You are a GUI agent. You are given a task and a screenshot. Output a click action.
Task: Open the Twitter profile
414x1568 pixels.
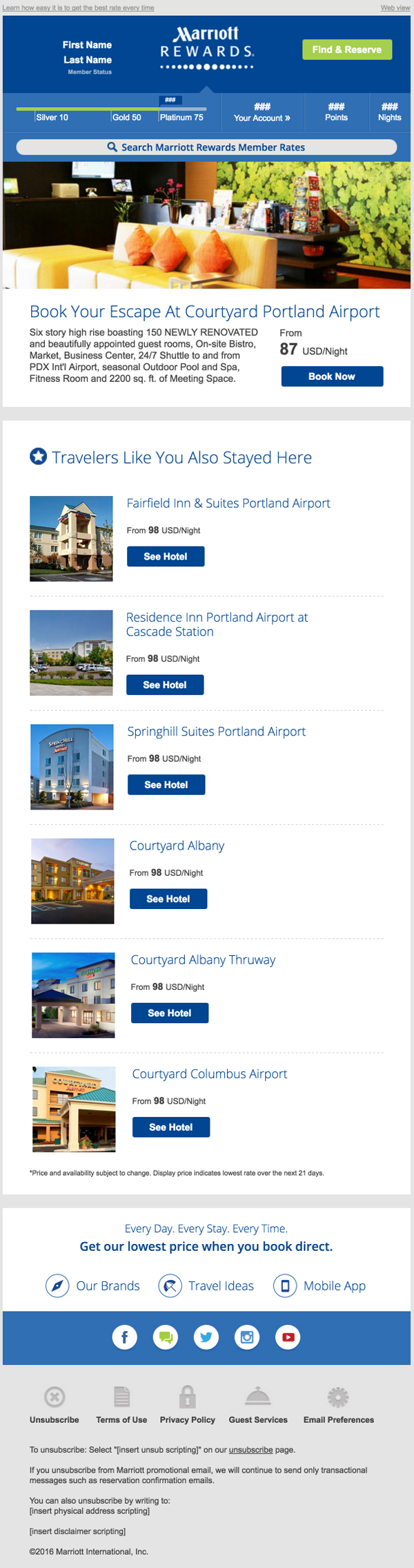tap(206, 1337)
